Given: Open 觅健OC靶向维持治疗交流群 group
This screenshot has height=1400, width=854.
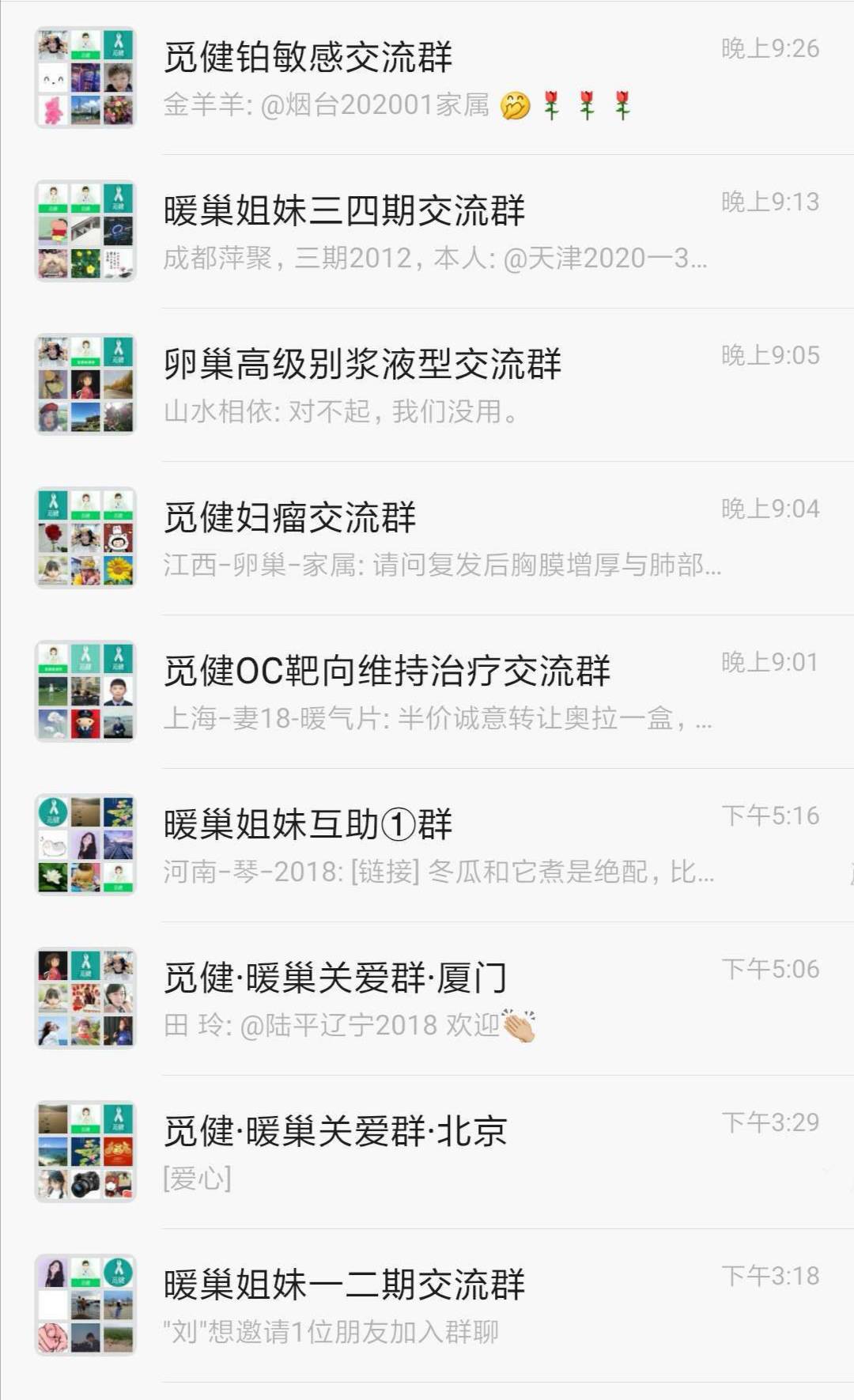Looking at the screenshot, I should (427, 691).
